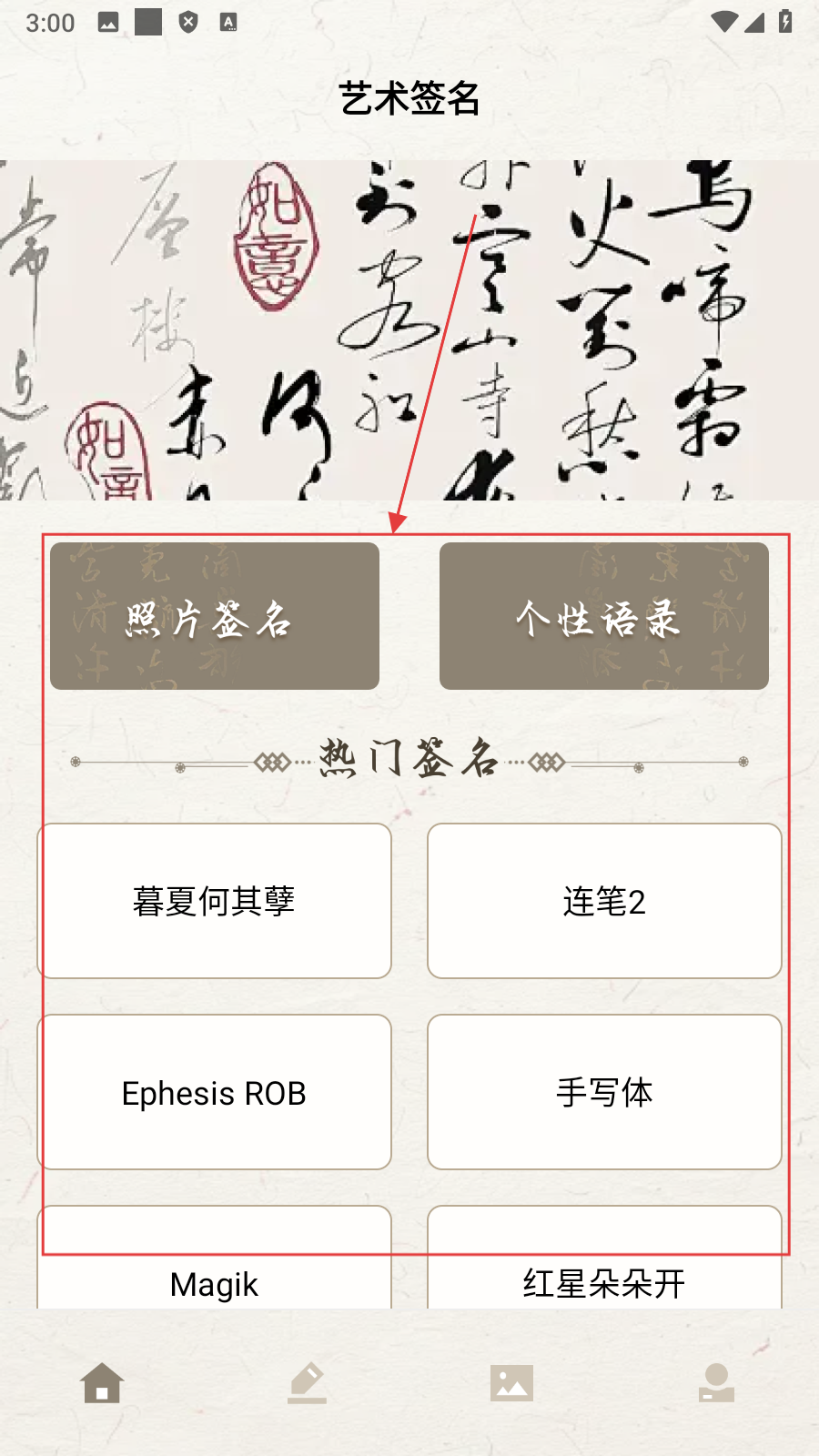
Task: Switch to the pencil edit tab
Action: click(x=307, y=1383)
